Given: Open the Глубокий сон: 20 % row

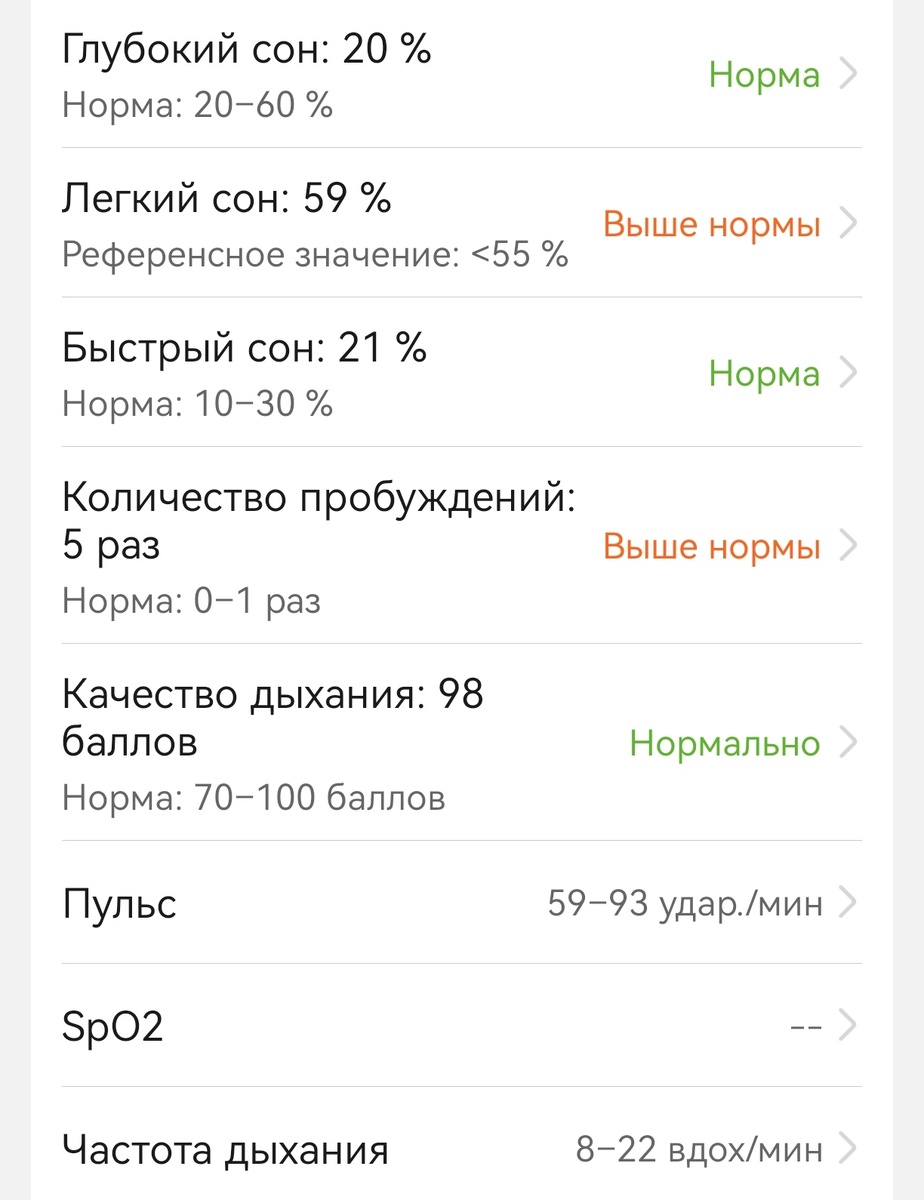Looking at the screenshot, I should tap(246, 49).
